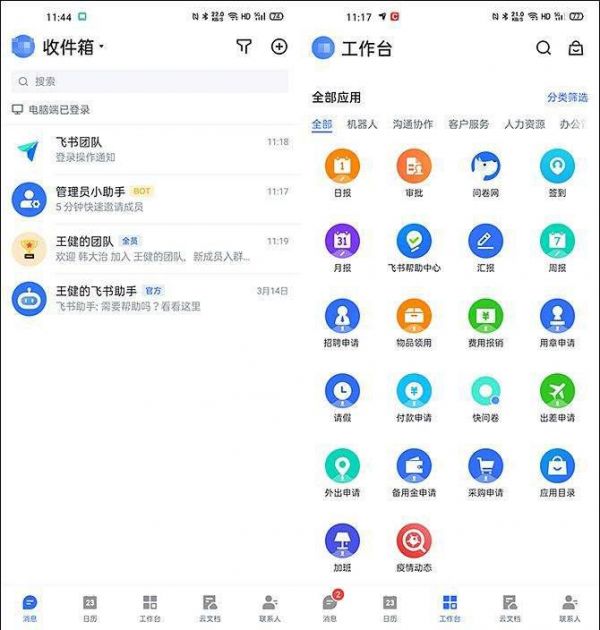Switch to the 机器人 tab
The image size is (600, 630).
[x=362, y=124]
